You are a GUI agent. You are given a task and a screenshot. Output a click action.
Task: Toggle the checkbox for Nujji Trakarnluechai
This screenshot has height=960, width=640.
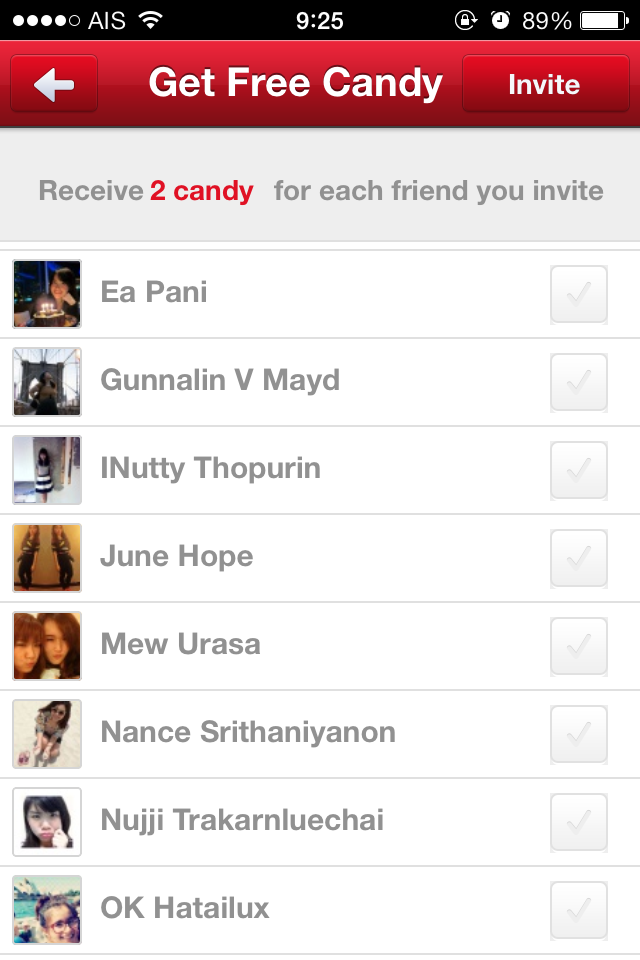pos(579,822)
